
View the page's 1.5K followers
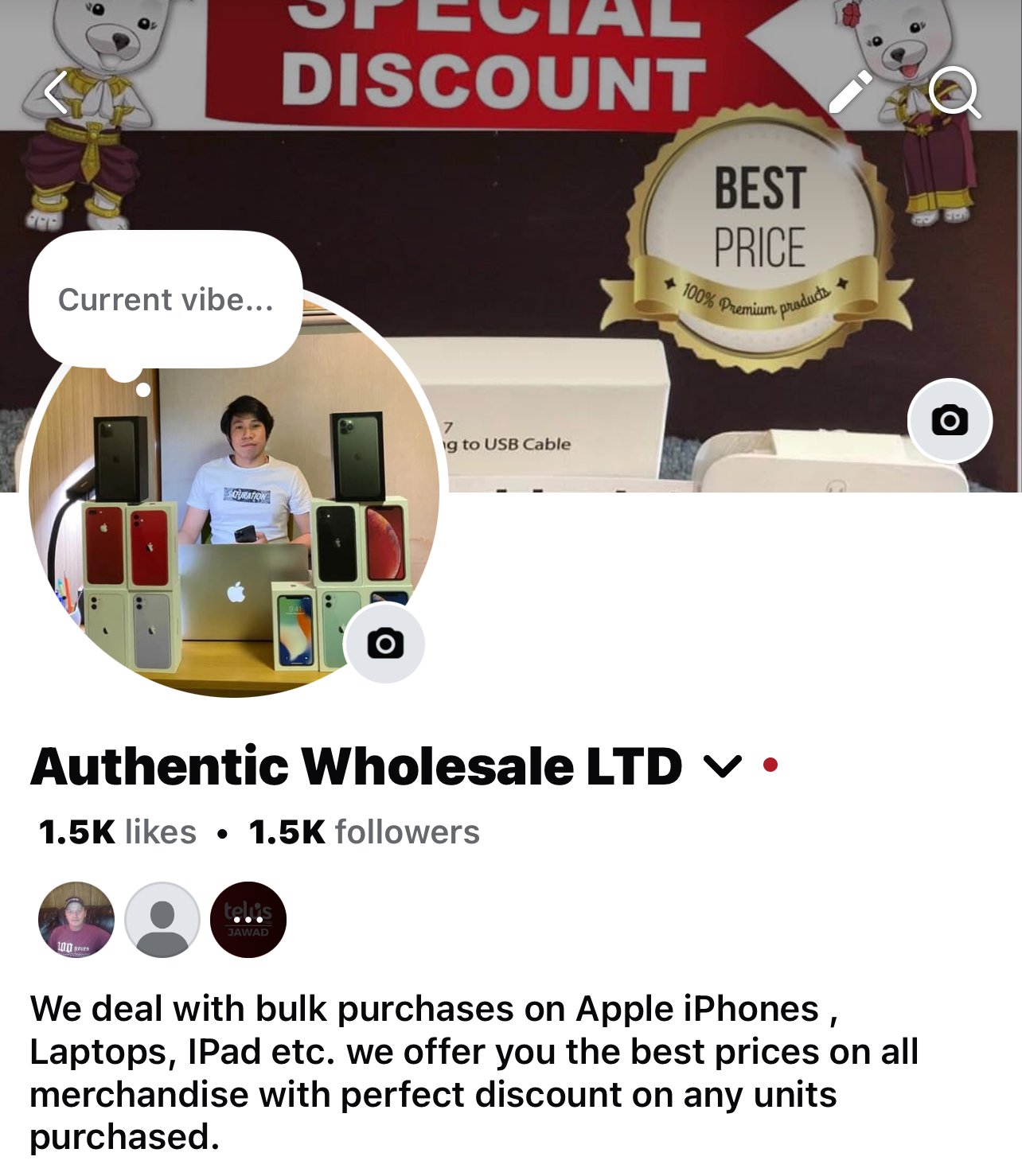[x=364, y=832]
